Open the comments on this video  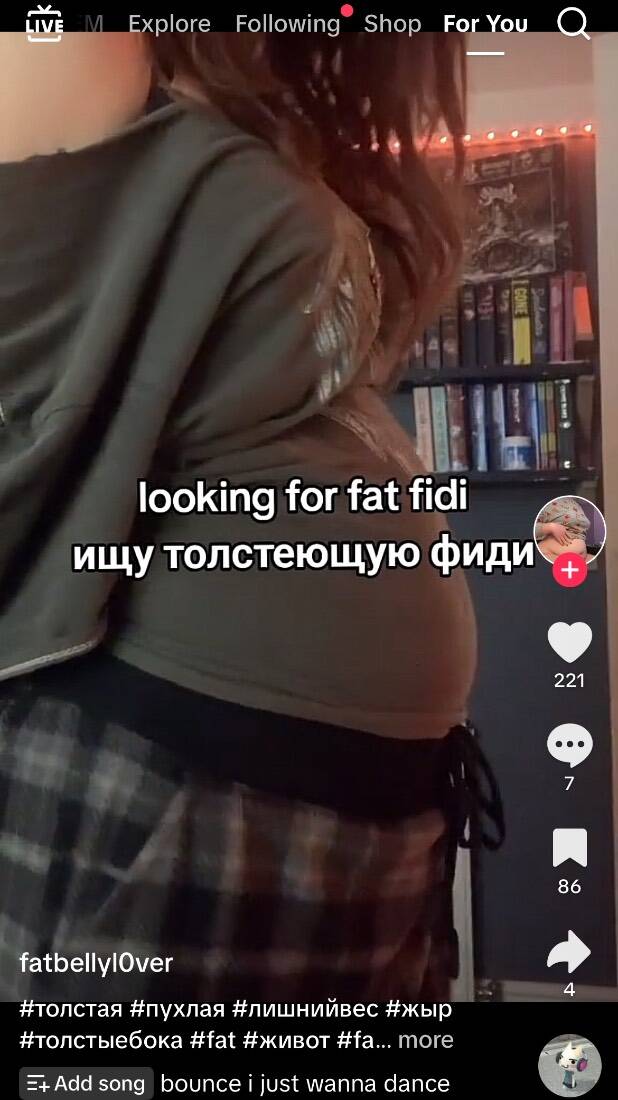(570, 745)
